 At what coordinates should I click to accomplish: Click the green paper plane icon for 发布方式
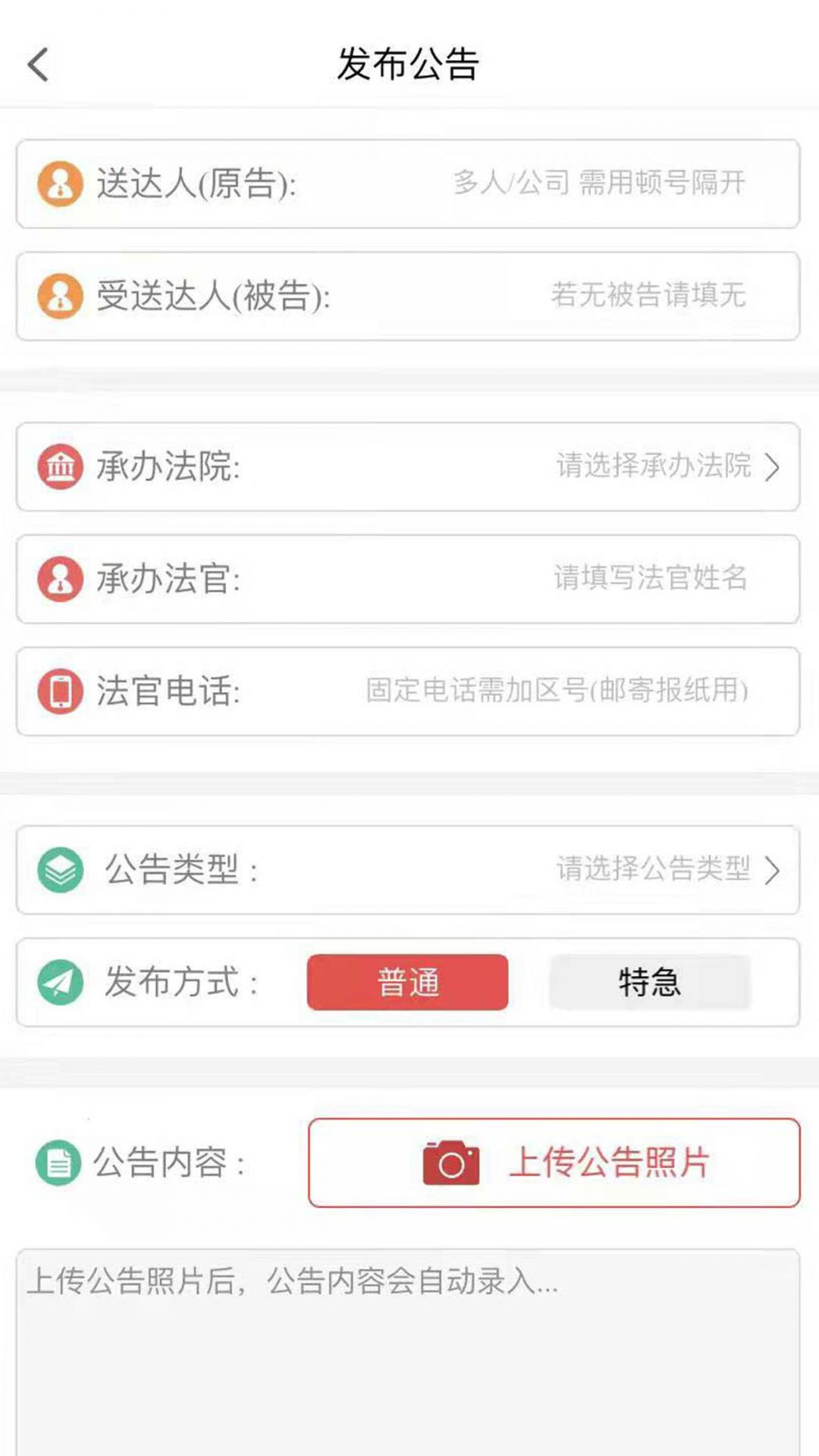(x=61, y=982)
